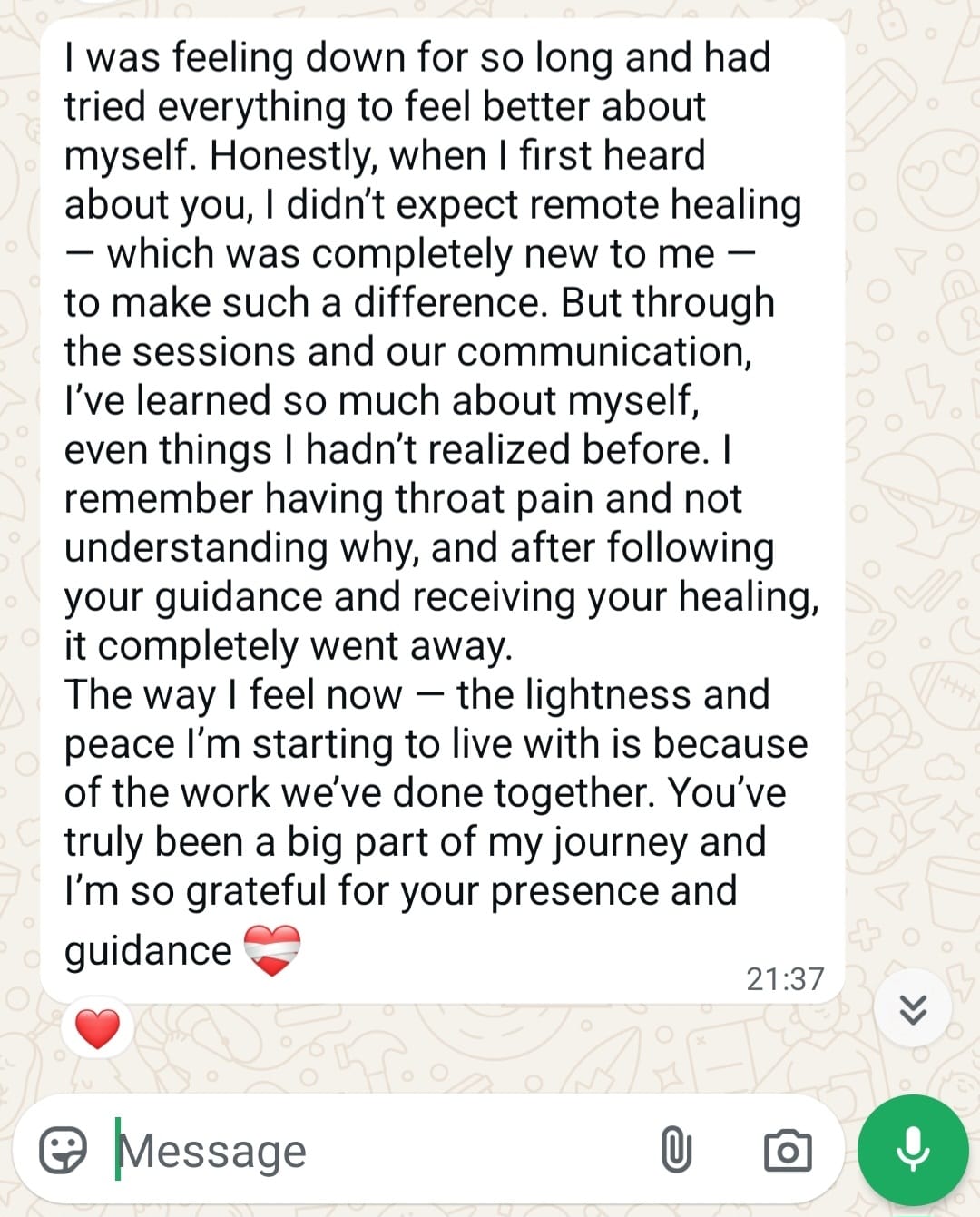
Task: Jump to latest messages with double-chevron button
Action: point(913,1008)
